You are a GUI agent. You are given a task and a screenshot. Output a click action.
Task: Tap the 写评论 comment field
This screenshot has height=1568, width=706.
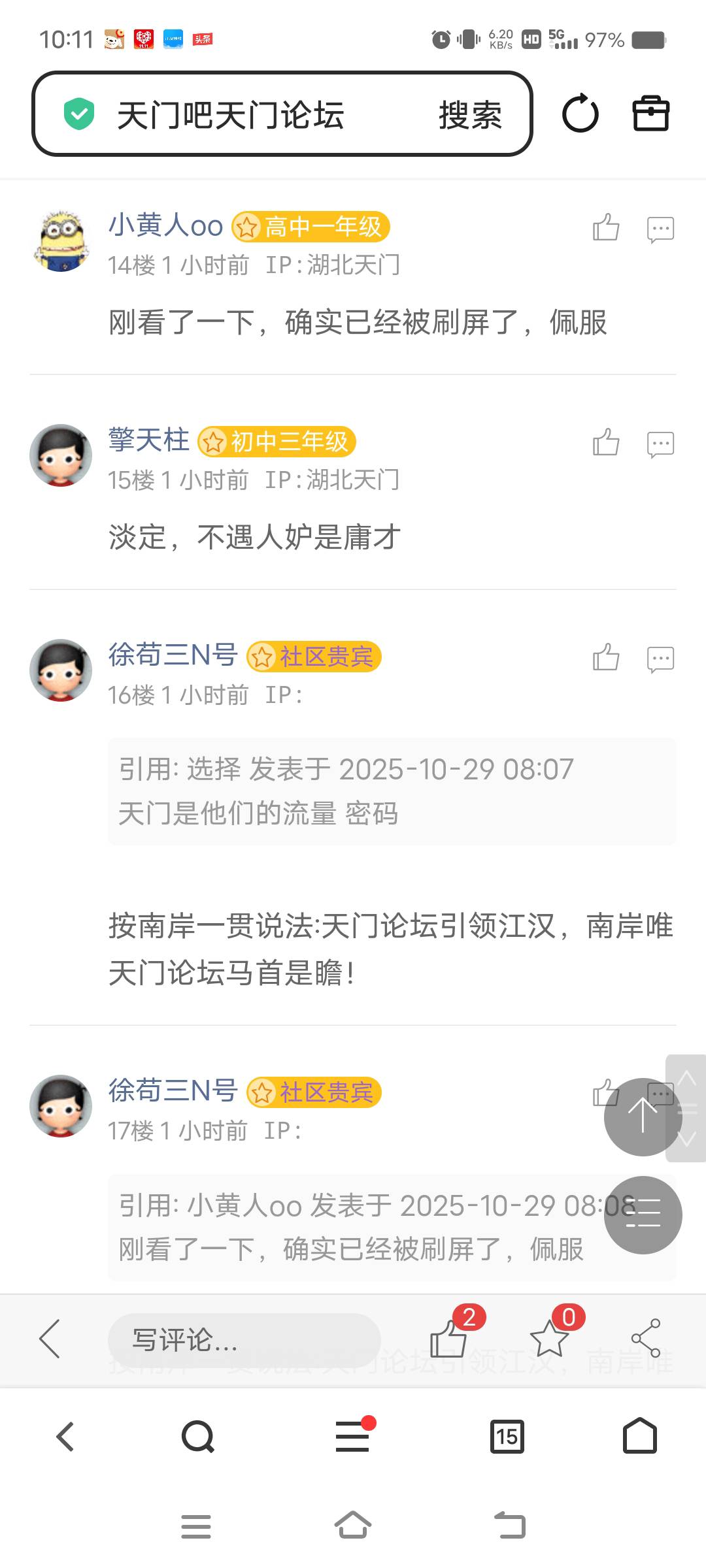click(244, 1340)
